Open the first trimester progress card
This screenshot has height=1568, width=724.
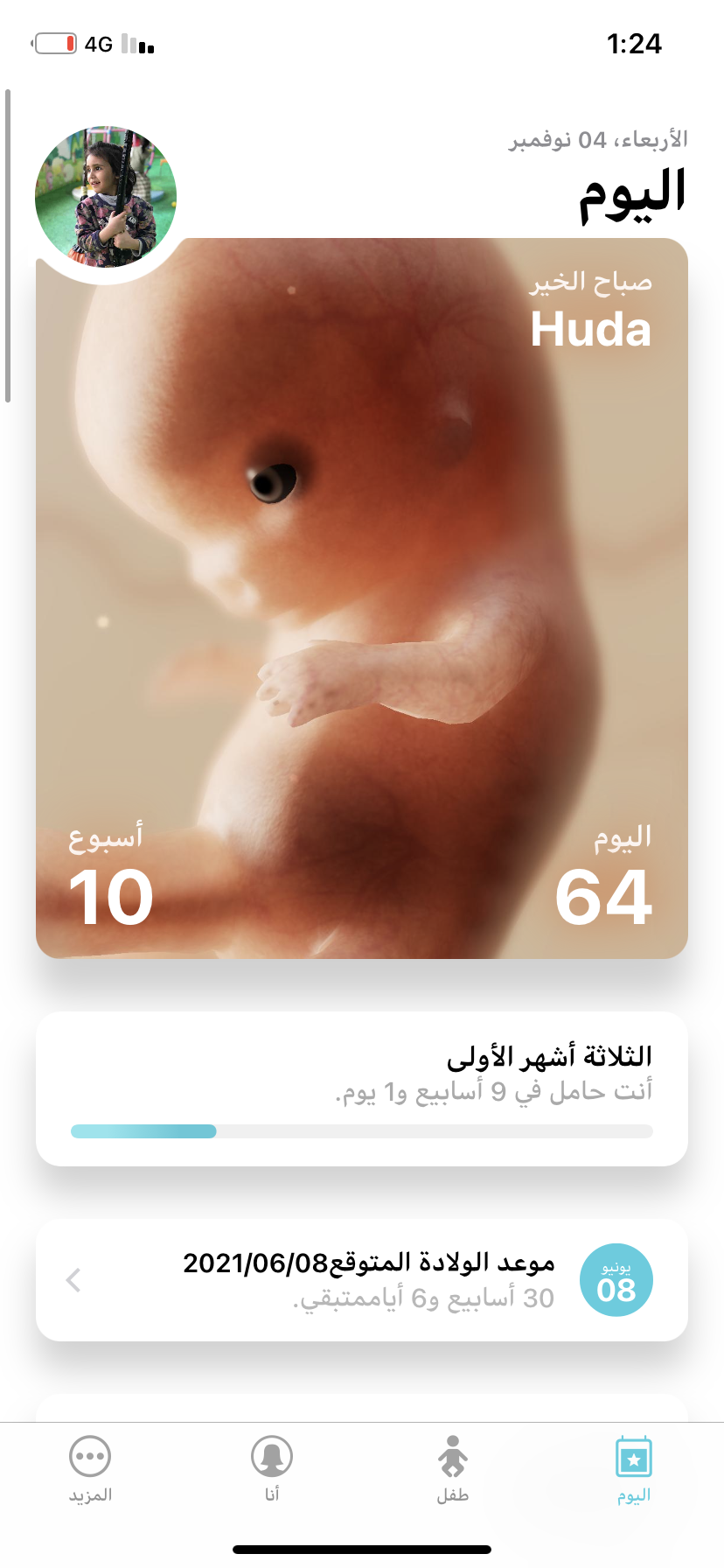362,1088
